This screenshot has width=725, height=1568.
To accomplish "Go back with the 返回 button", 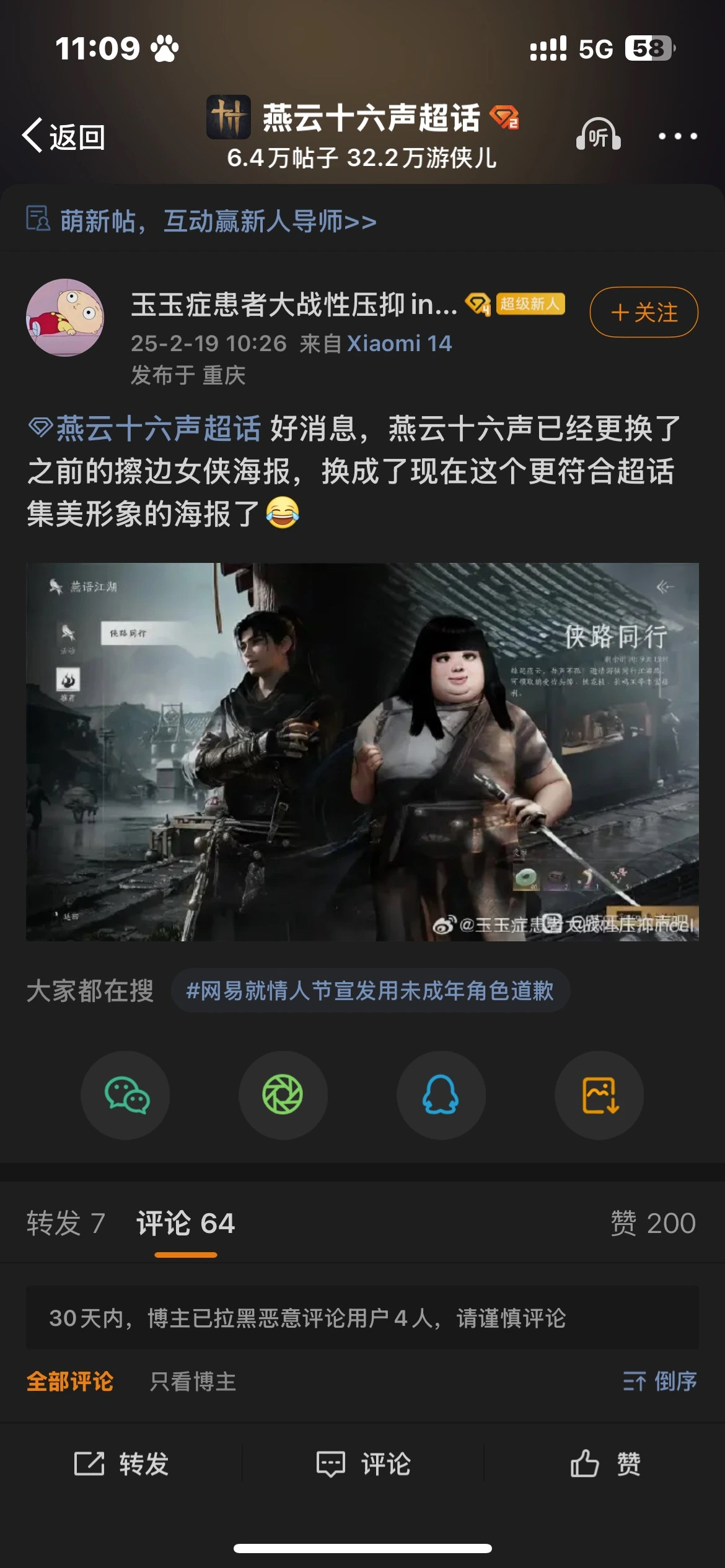I will click(63, 136).
